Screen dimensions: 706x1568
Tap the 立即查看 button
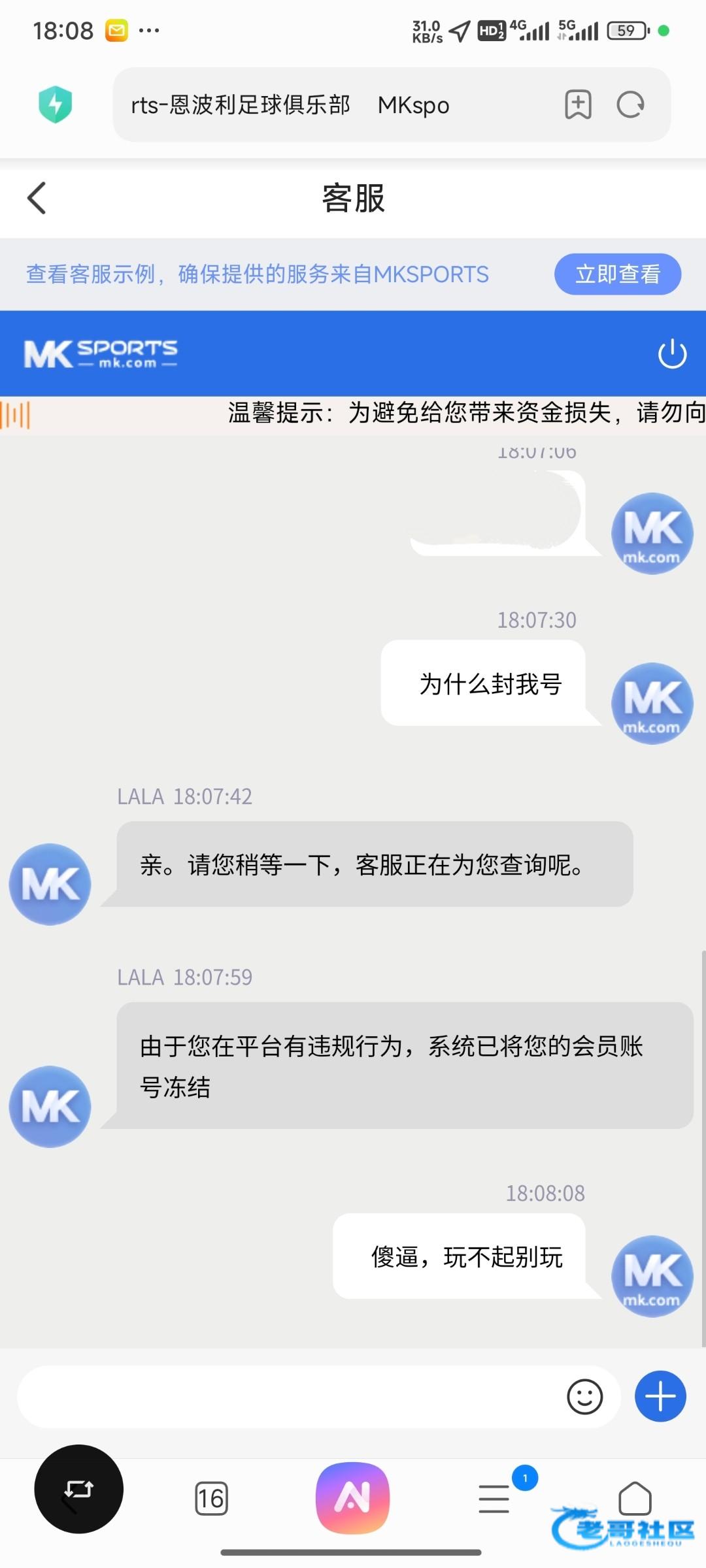pyautogui.click(x=617, y=274)
